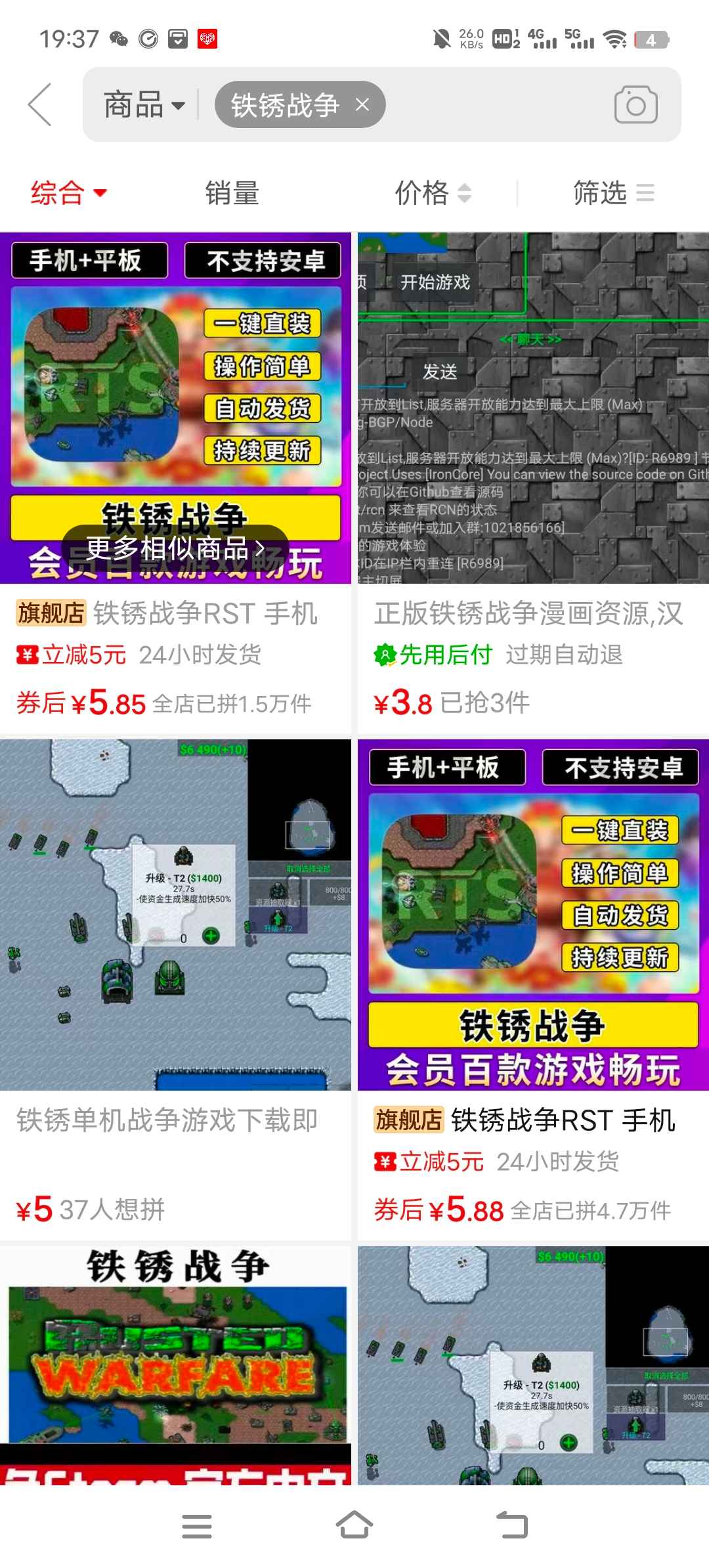The height and width of the screenshot is (1568, 709).
Task: Open the ¥5.88 铁锈战争RST product
Action: (533, 990)
